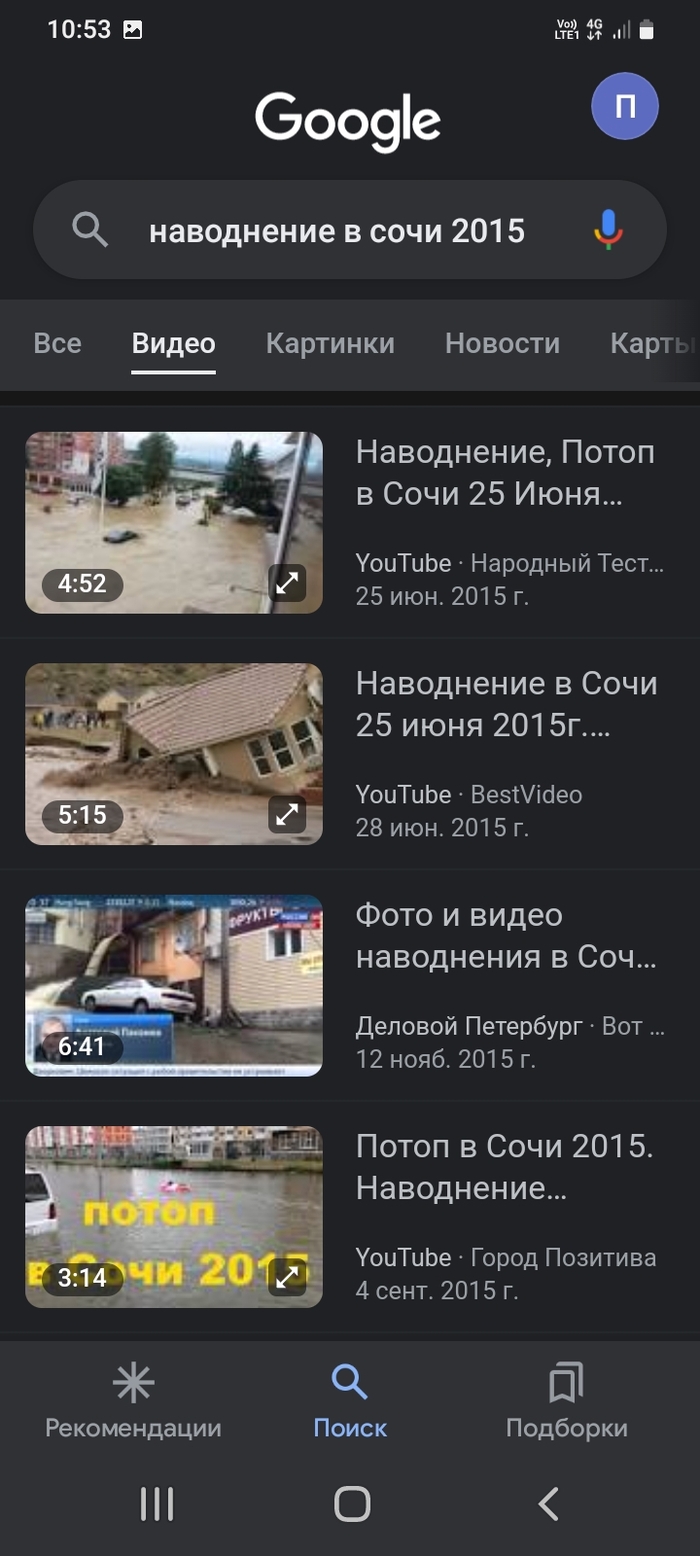Expand the 3:14 video thumbnail preview
The image size is (700, 1556).
pos(287,1277)
